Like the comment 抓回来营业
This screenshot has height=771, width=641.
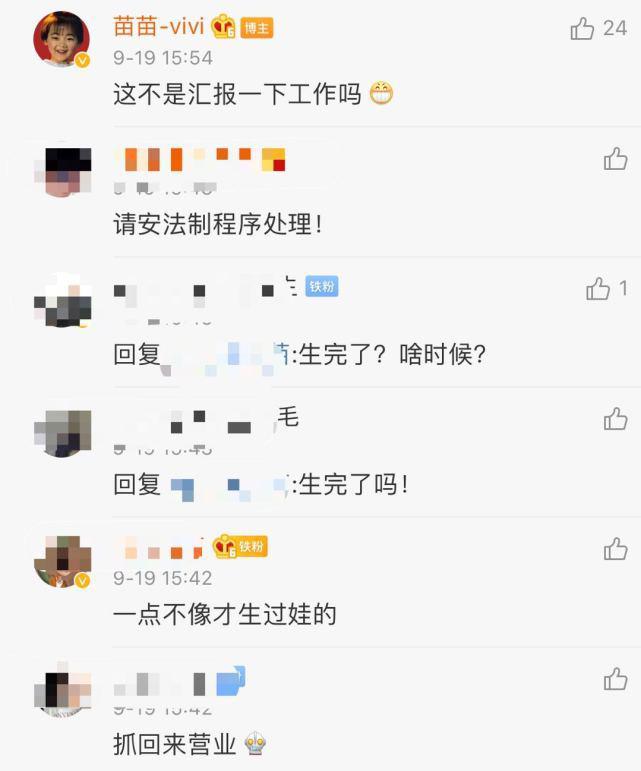coord(615,680)
